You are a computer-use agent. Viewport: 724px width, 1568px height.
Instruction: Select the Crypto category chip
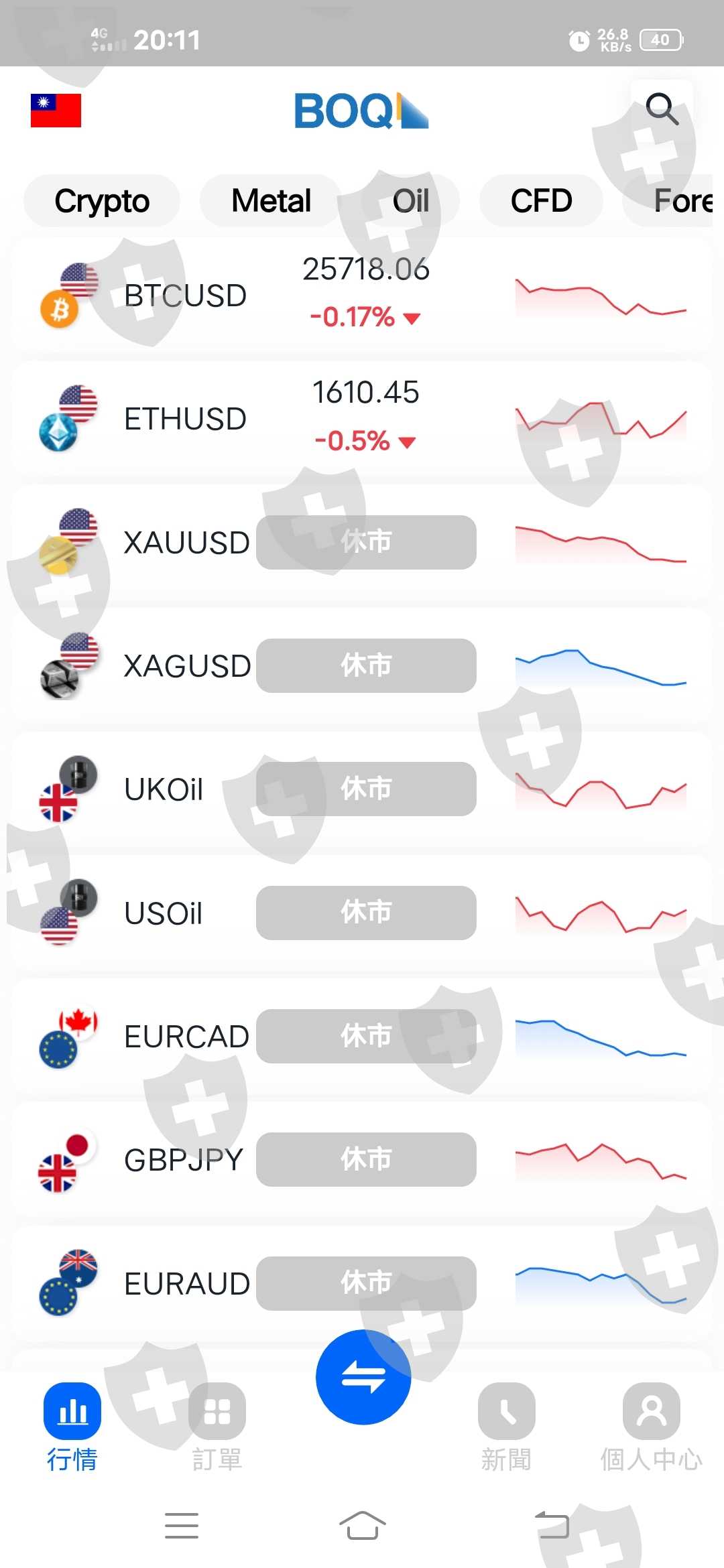click(x=102, y=201)
